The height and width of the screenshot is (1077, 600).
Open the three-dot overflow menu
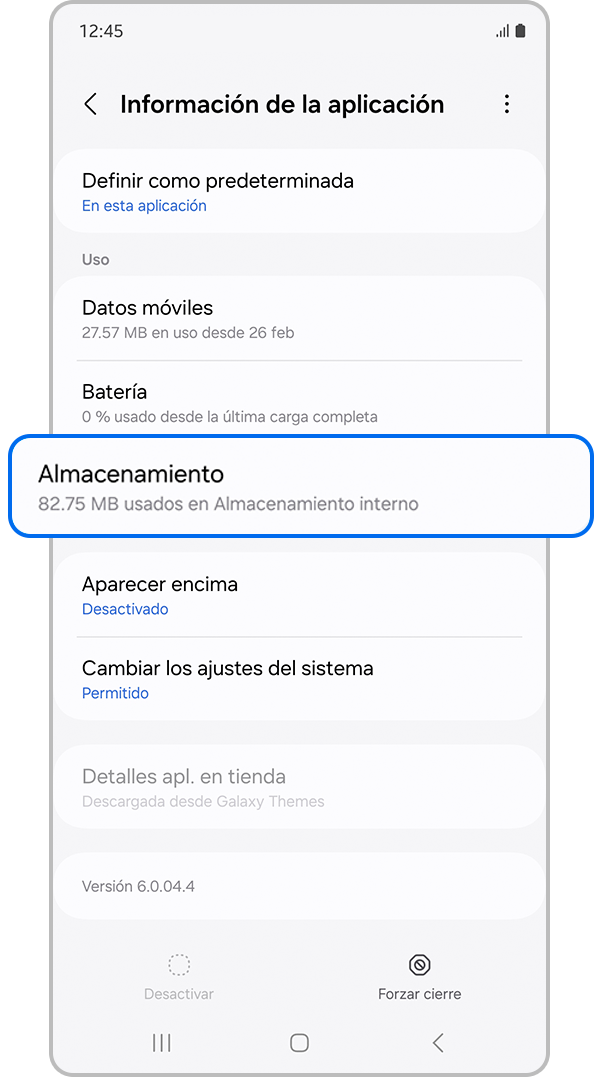(x=507, y=104)
